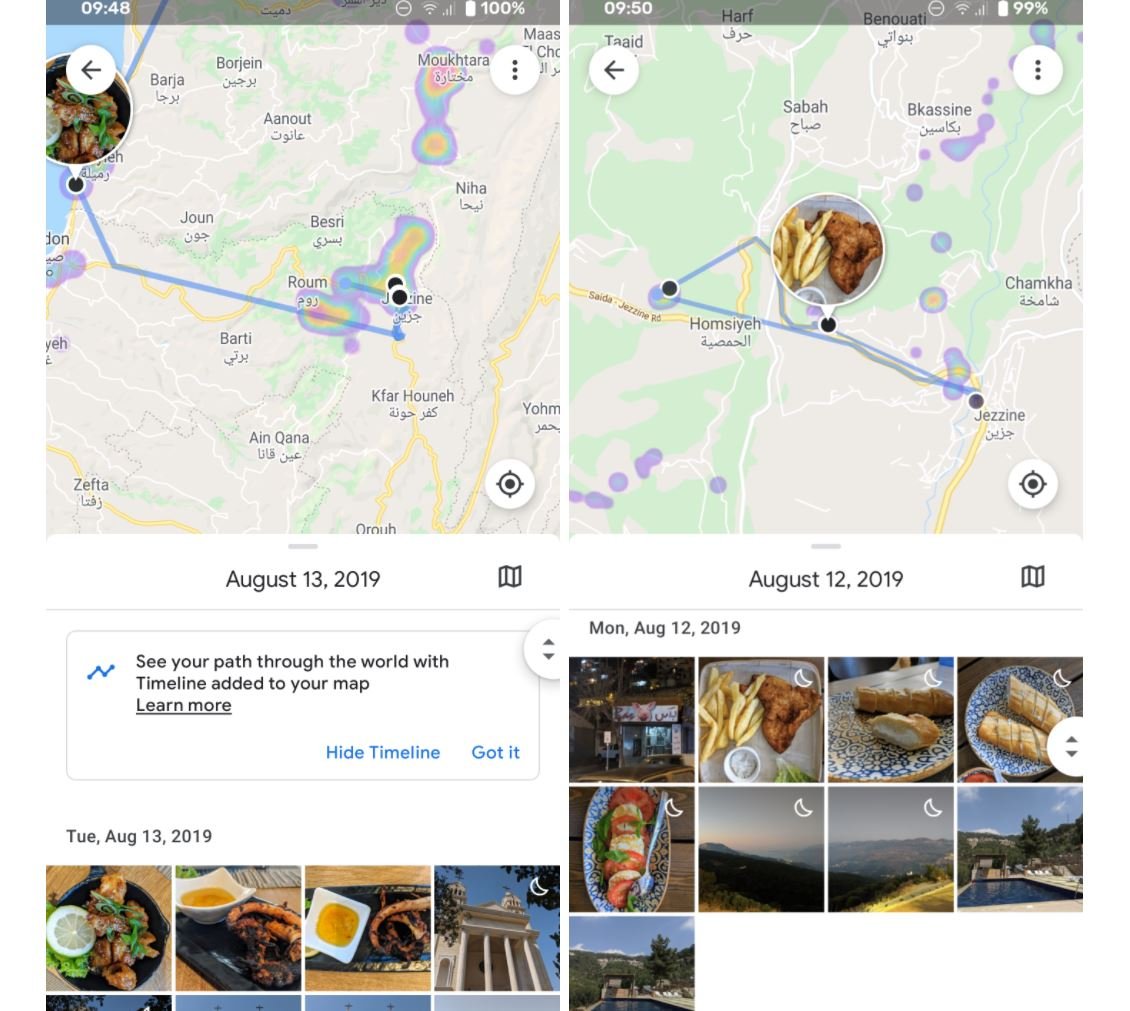This screenshot has height=1011, width=1130.
Task: Hide Timeline on the map
Action: pyautogui.click(x=382, y=752)
